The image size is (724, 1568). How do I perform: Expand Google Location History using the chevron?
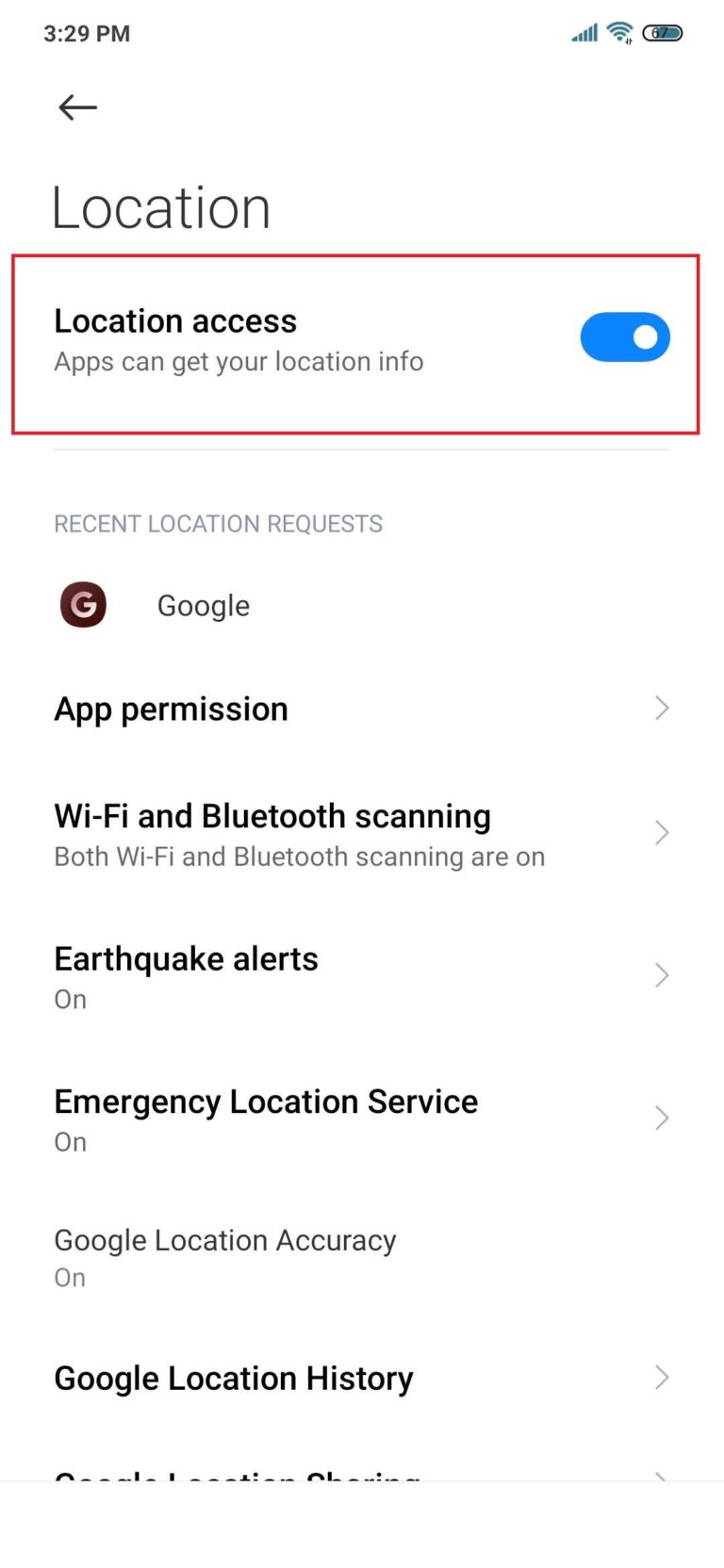tap(661, 1377)
